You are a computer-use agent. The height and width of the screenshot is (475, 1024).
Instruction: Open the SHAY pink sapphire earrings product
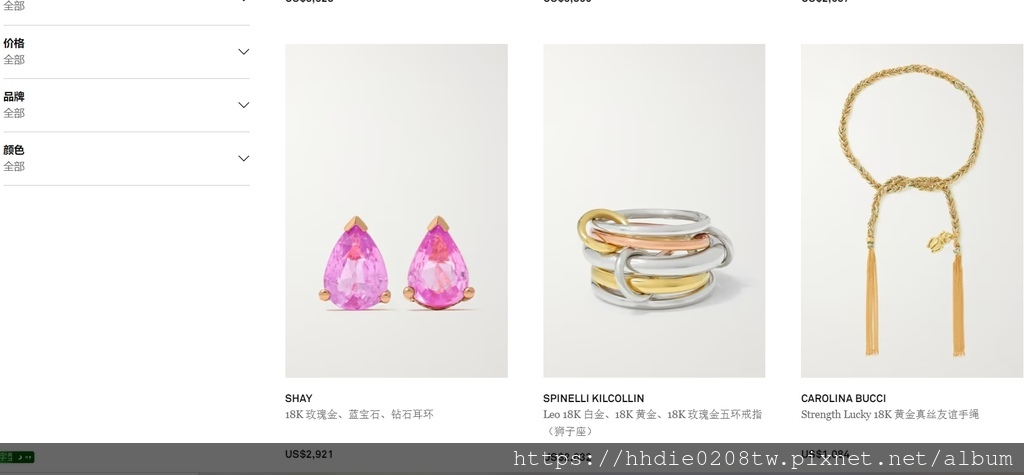click(x=396, y=211)
